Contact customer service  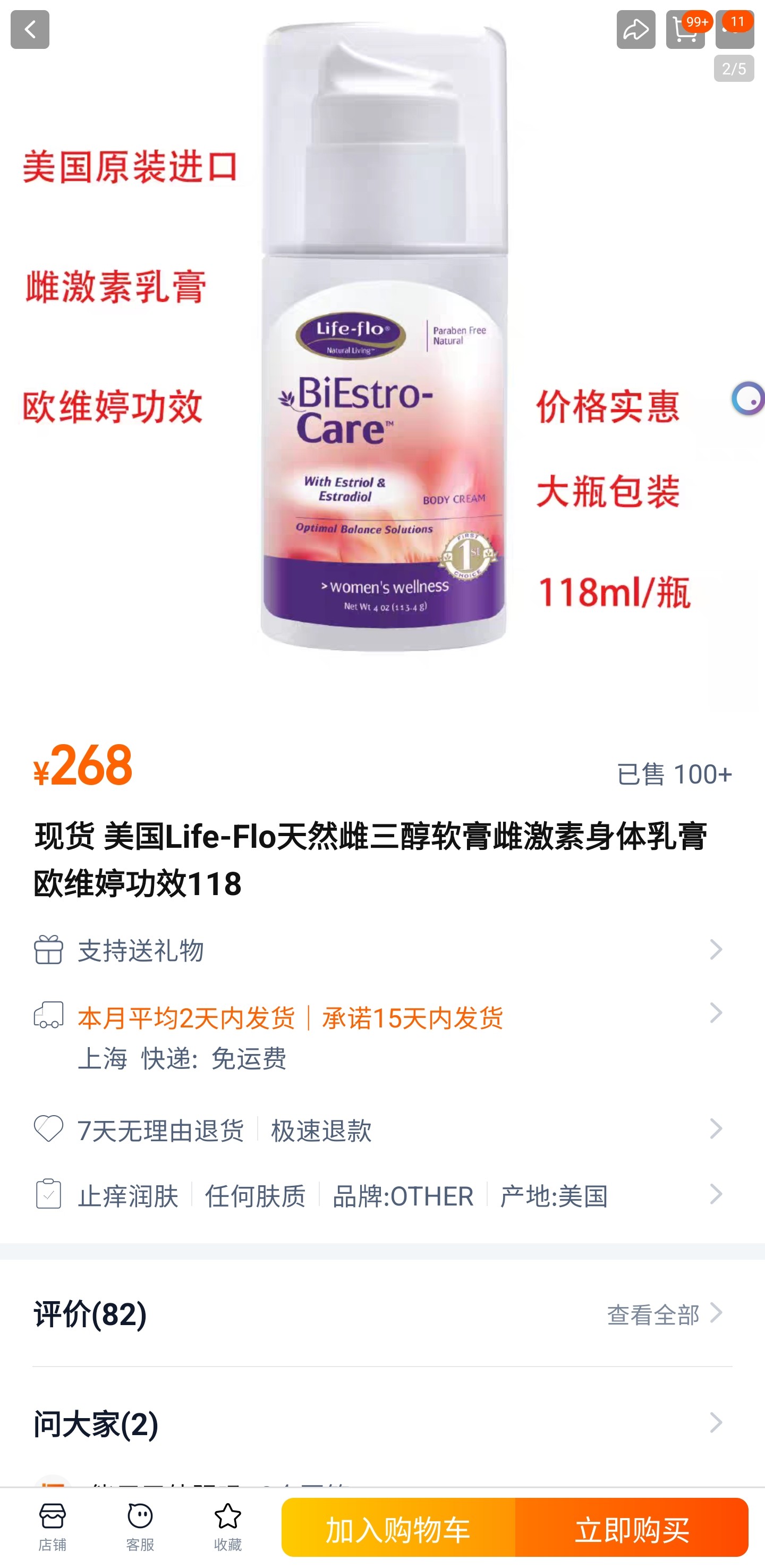click(140, 1527)
